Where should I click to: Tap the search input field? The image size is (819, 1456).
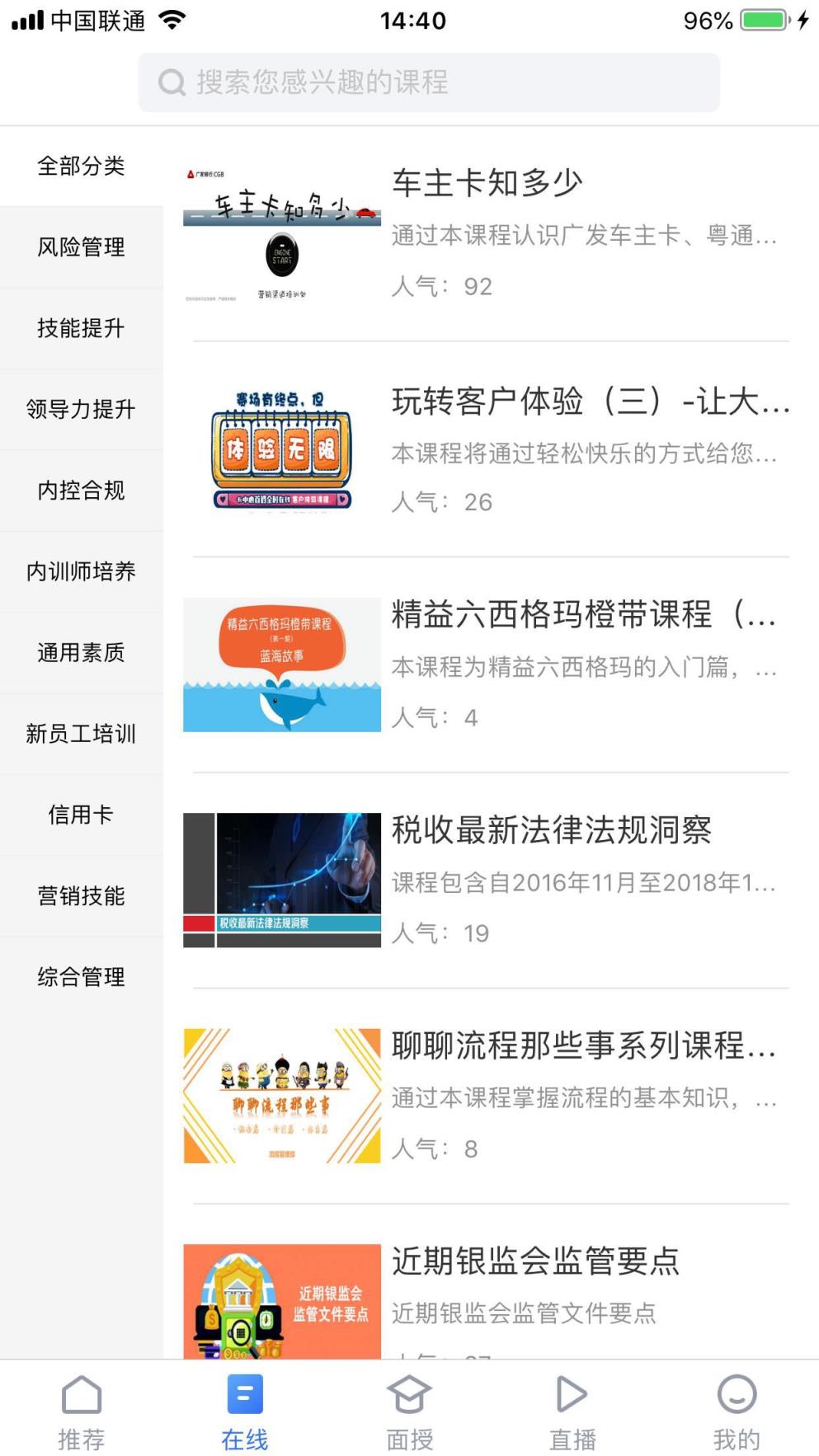coord(429,81)
